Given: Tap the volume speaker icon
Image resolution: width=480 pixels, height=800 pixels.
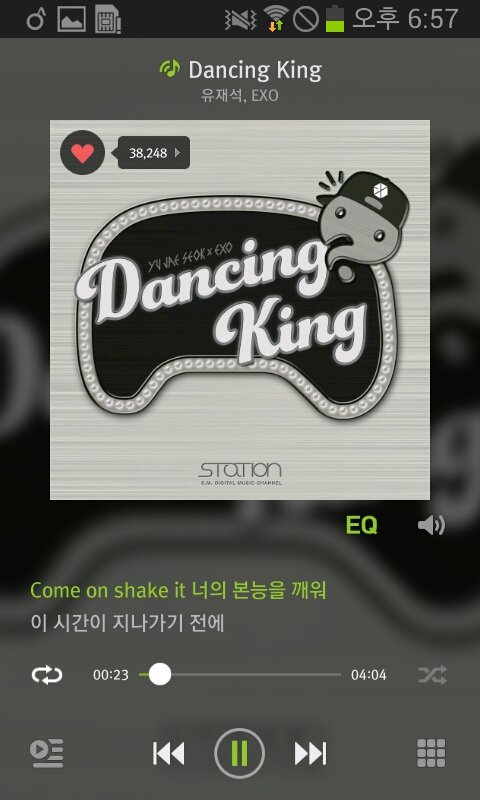Looking at the screenshot, I should tap(432, 525).
